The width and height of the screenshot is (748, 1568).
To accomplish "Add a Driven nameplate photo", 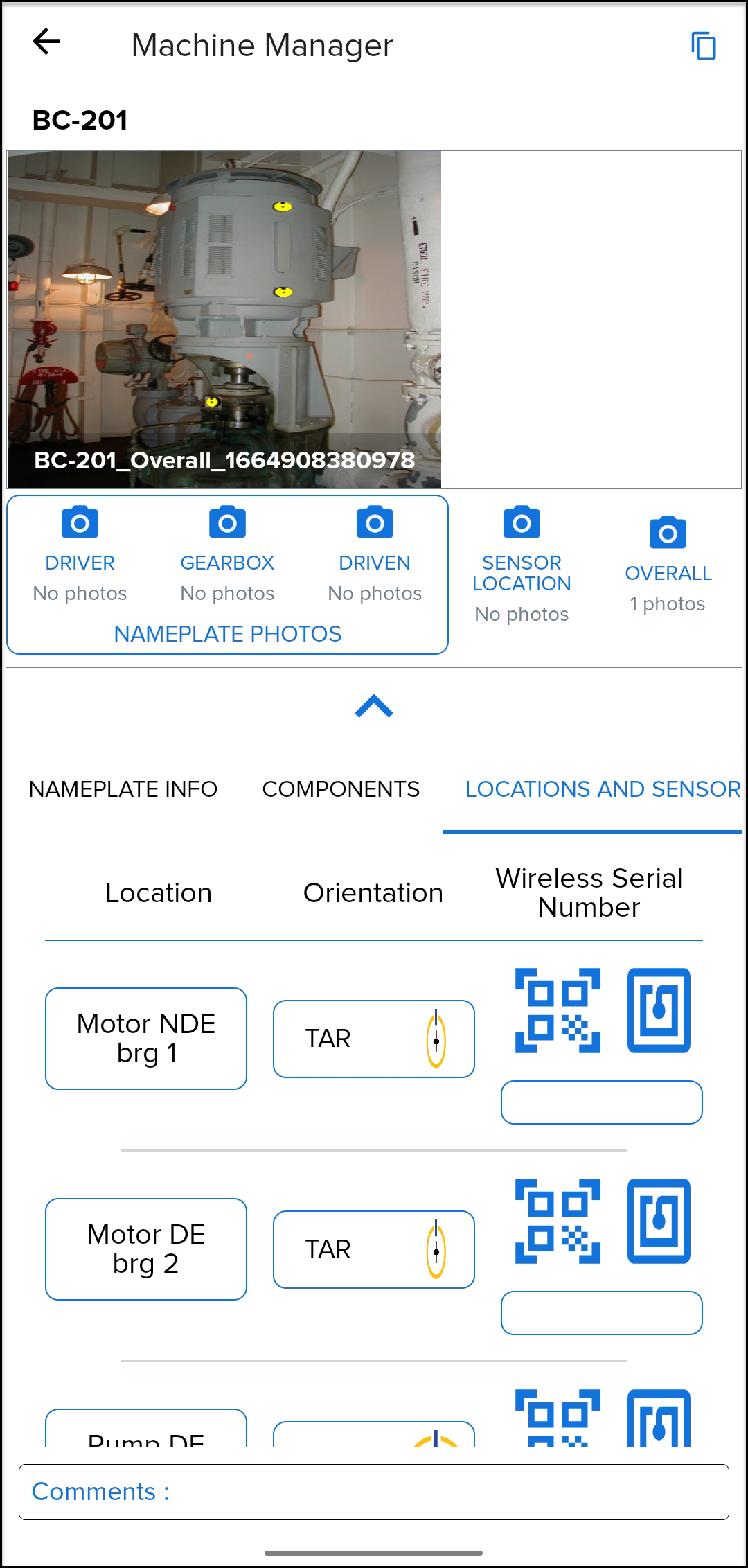I will pyautogui.click(x=375, y=523).
